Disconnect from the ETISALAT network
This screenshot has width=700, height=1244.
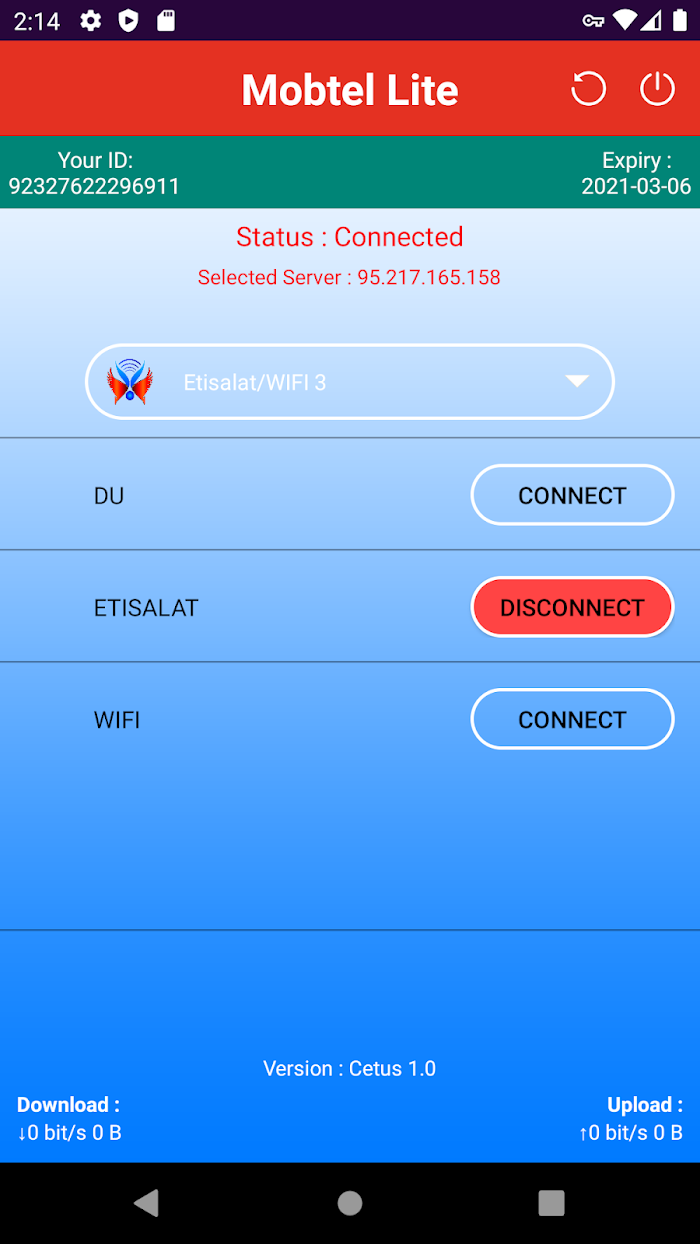click(572, 607)
